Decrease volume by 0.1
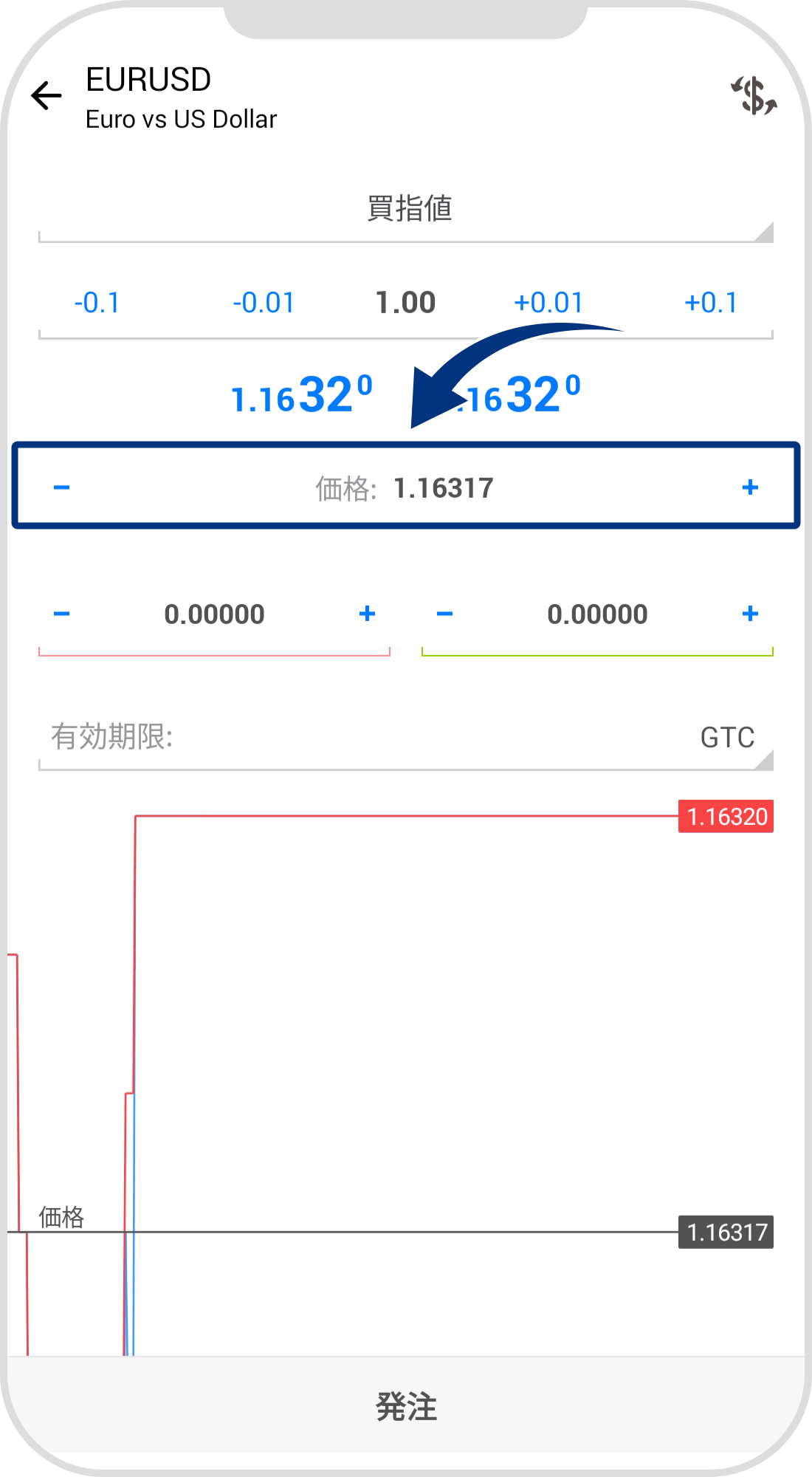Screen dimensions: 812x1477 (97, 302)
